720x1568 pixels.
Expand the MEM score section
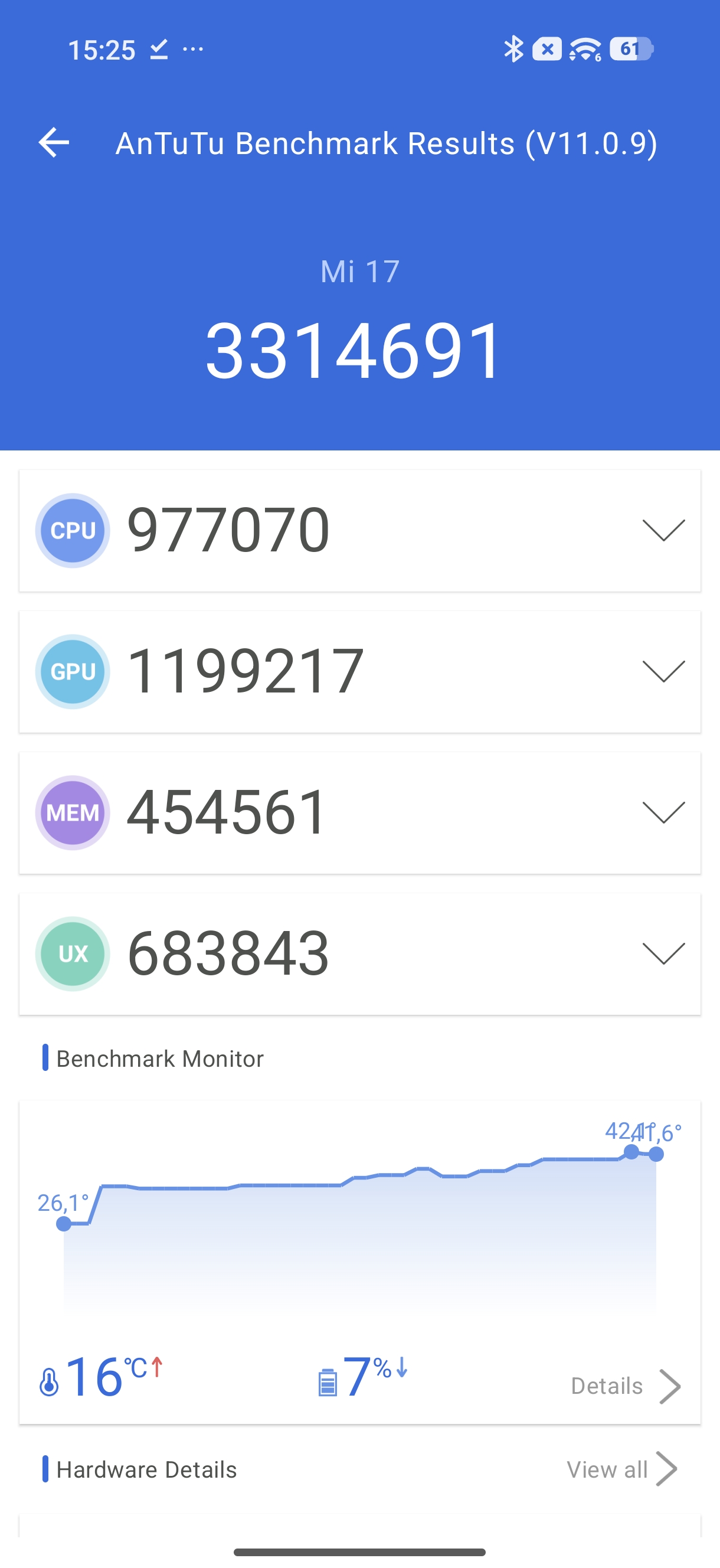point(663,812)
